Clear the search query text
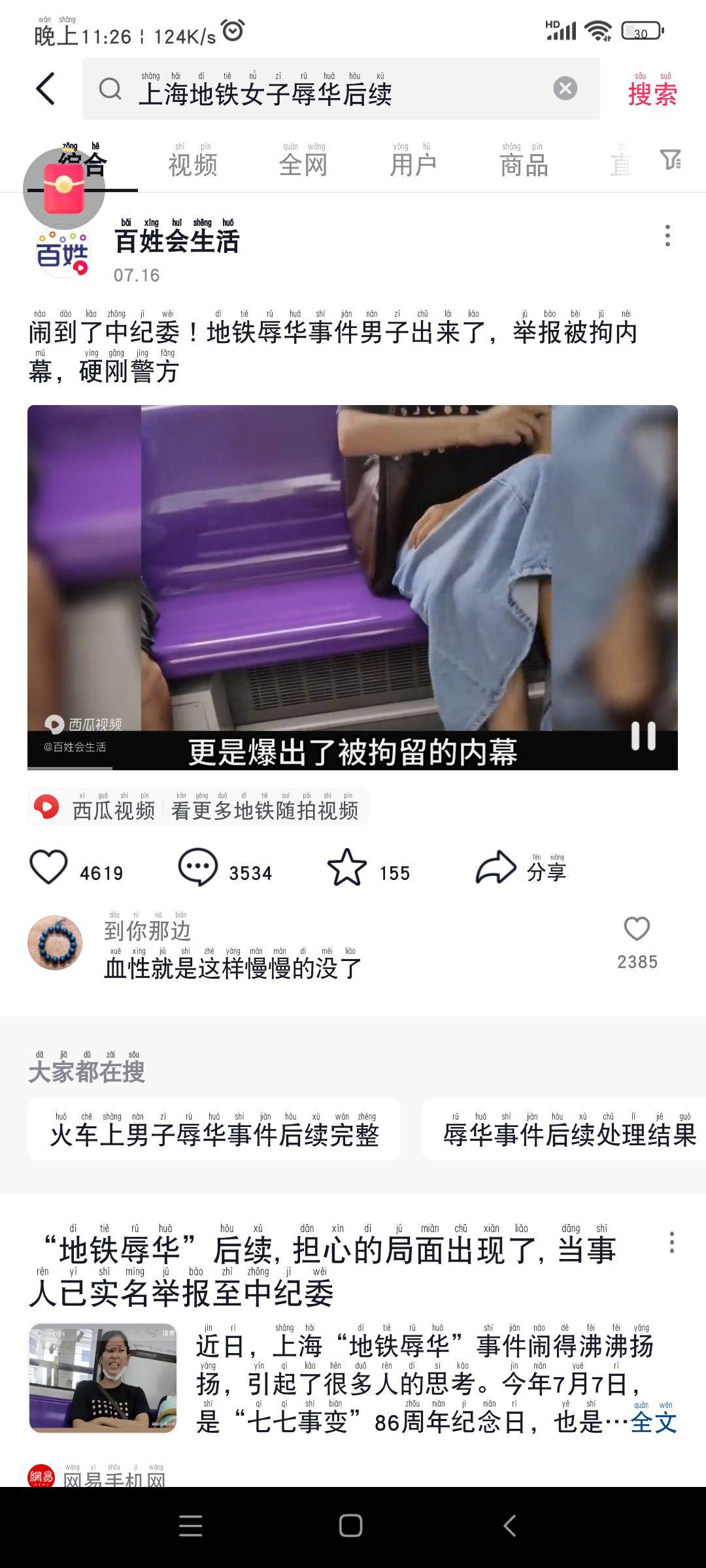Viewport: 706px width, 1568px height. coord(565,88)
